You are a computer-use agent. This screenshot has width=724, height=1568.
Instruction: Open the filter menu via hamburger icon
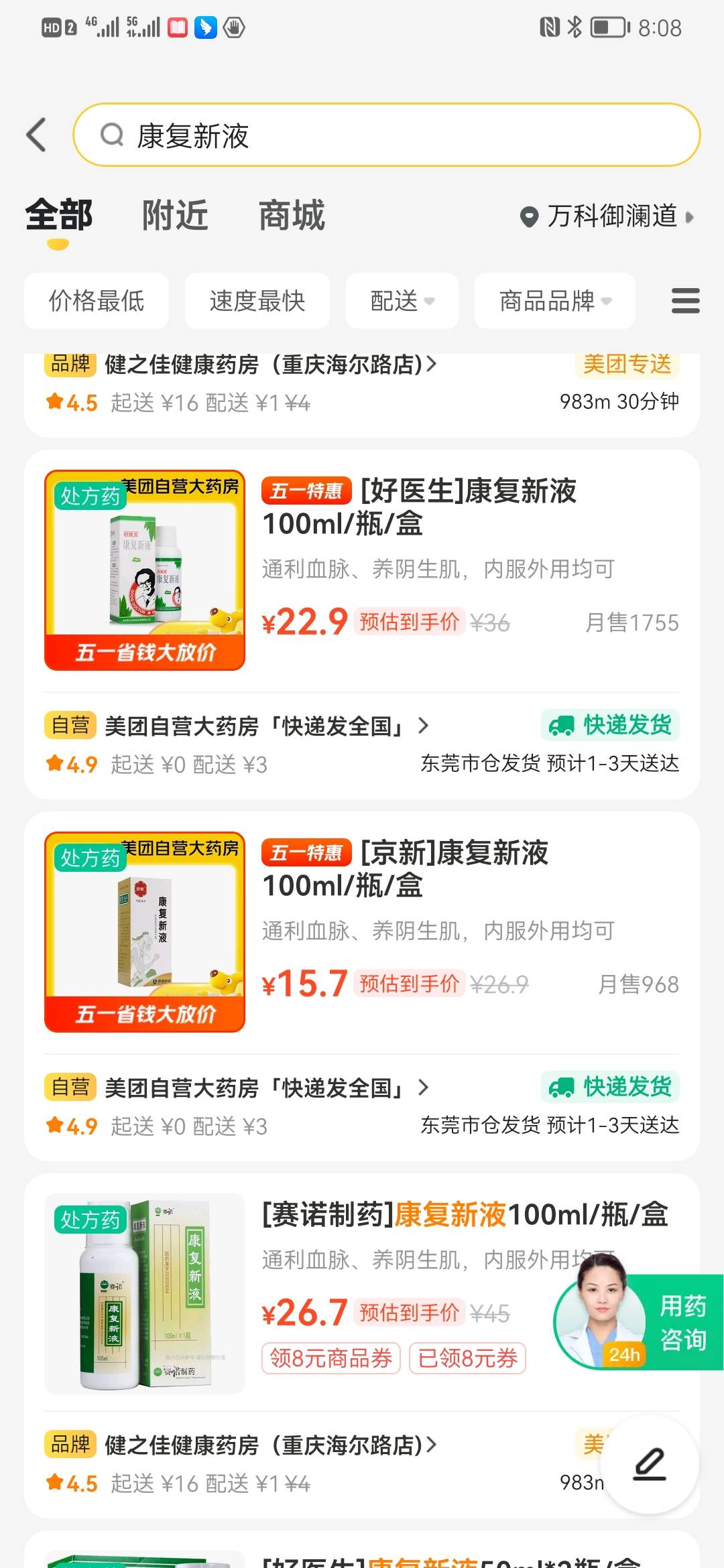click(x=685, y=302)
